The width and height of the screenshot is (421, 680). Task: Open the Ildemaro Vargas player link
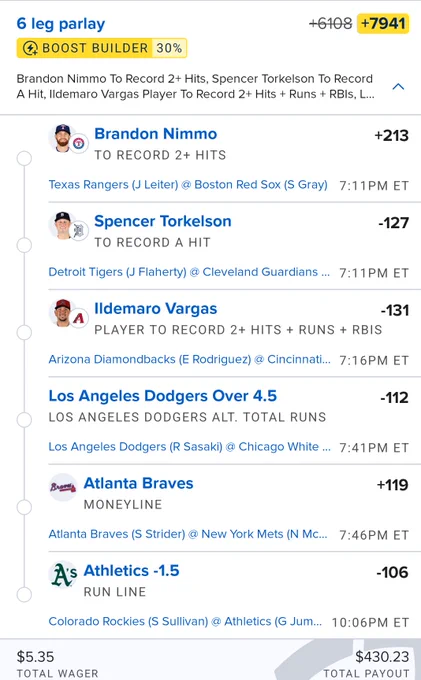156,309
